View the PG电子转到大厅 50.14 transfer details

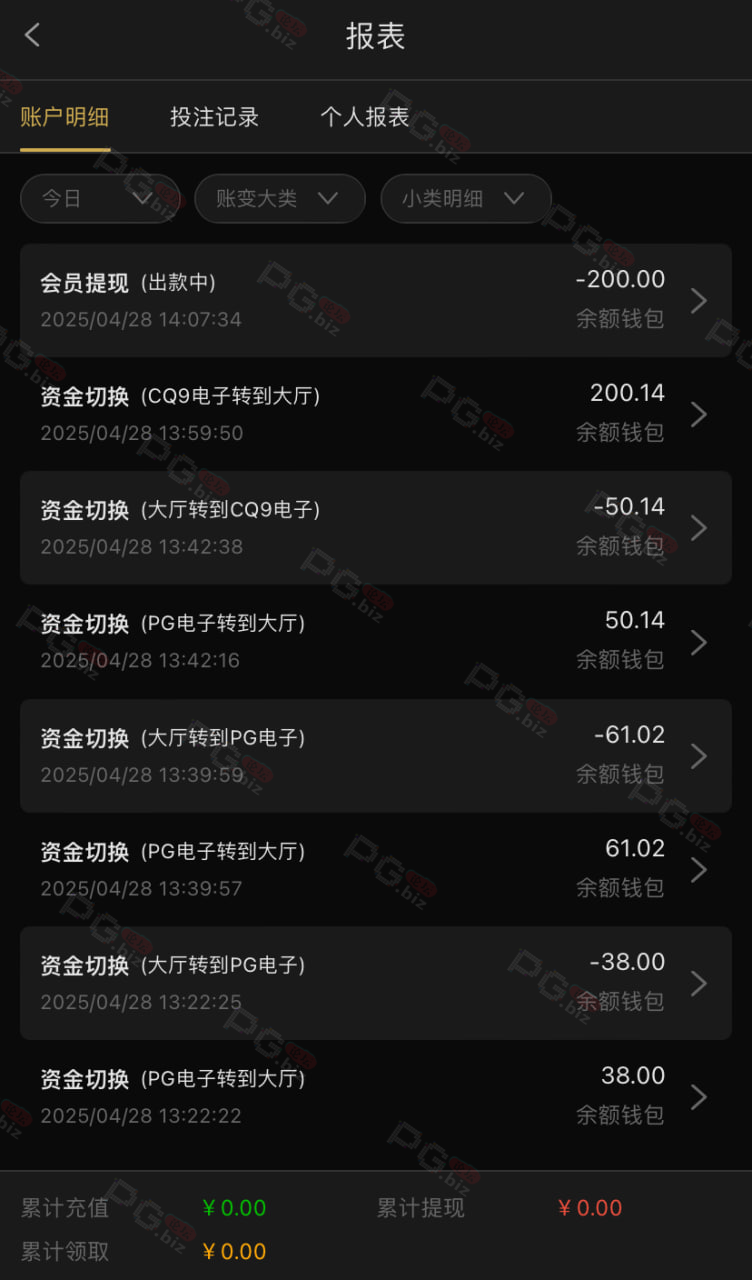(x=376, y=641)
